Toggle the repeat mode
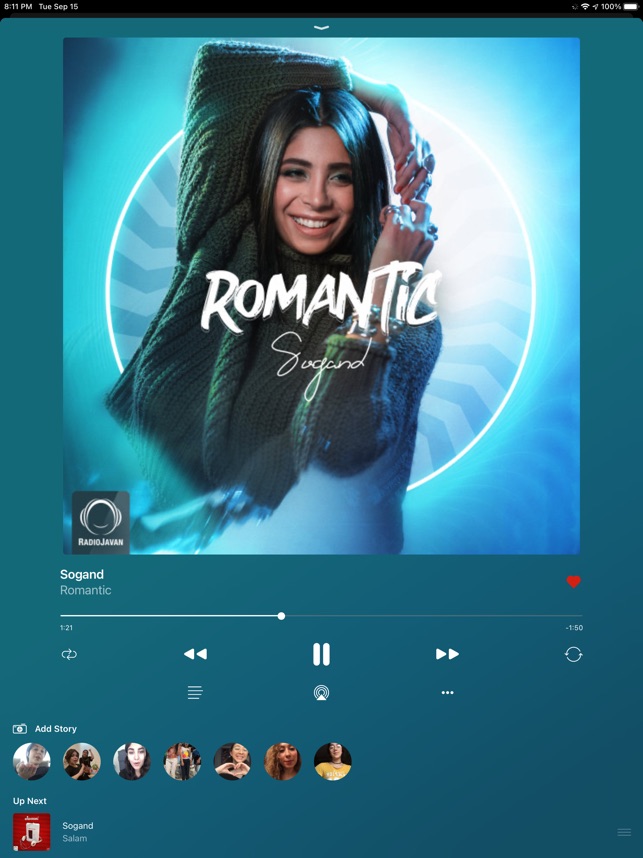Viewport: 643px width, 858px height. (x=69, y=654)
